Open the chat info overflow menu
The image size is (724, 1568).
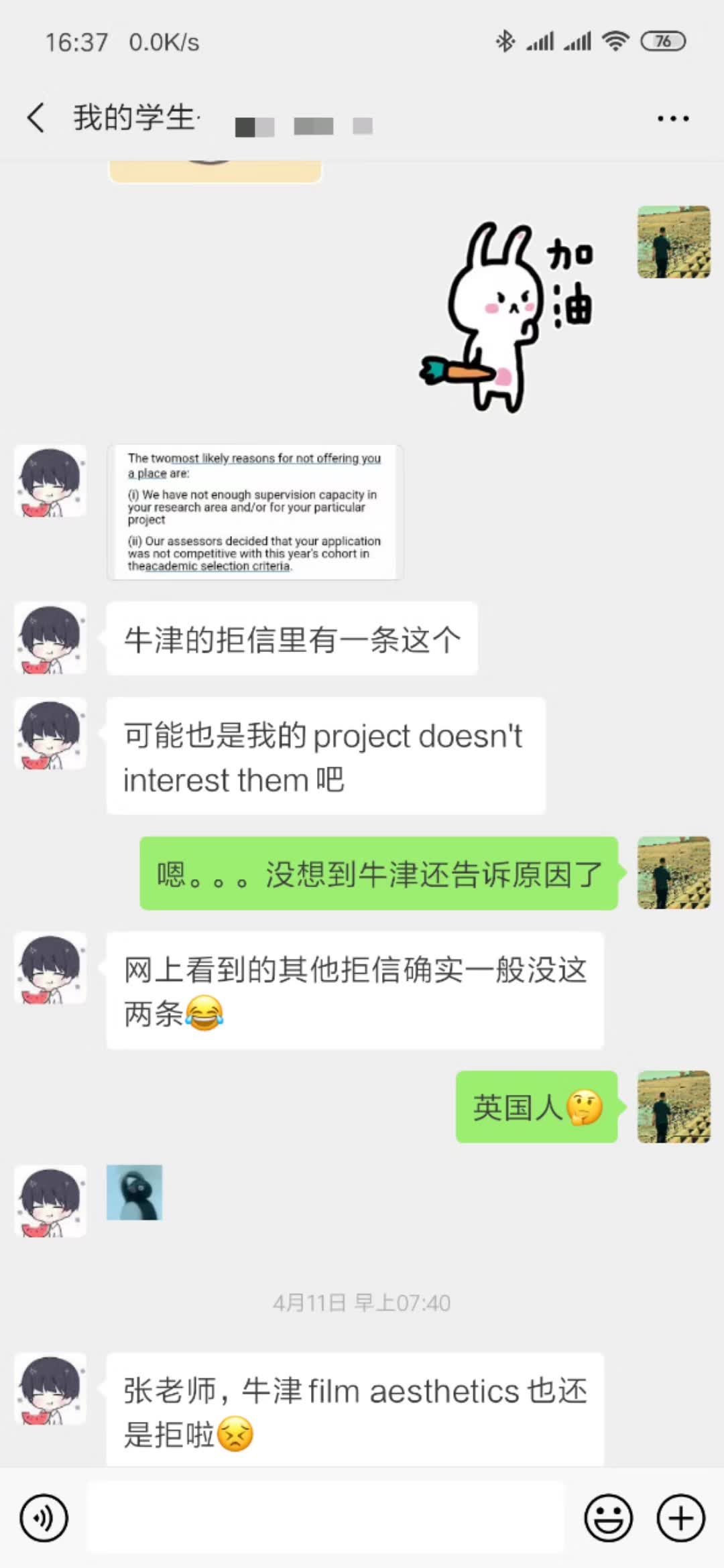click(x=672, y=119)
